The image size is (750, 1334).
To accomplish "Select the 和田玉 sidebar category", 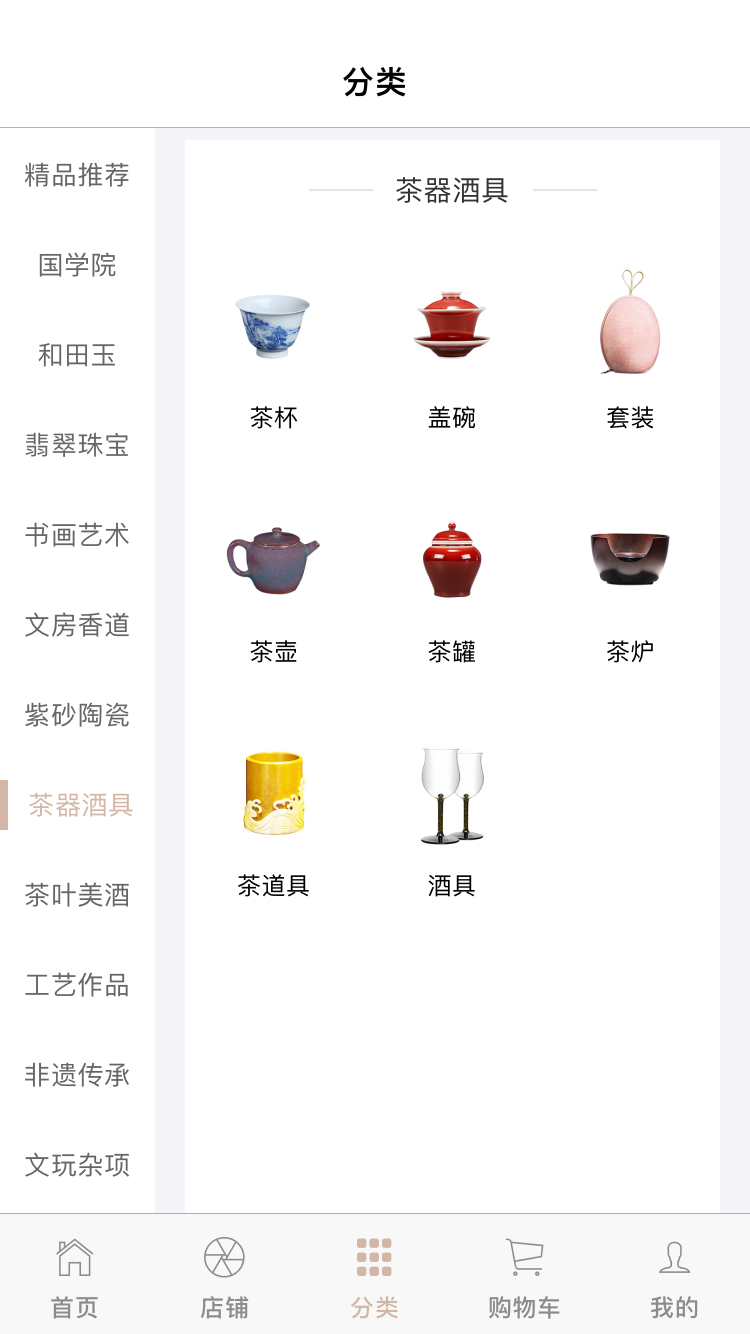I will pyautogui.click(x=77, y=355).
